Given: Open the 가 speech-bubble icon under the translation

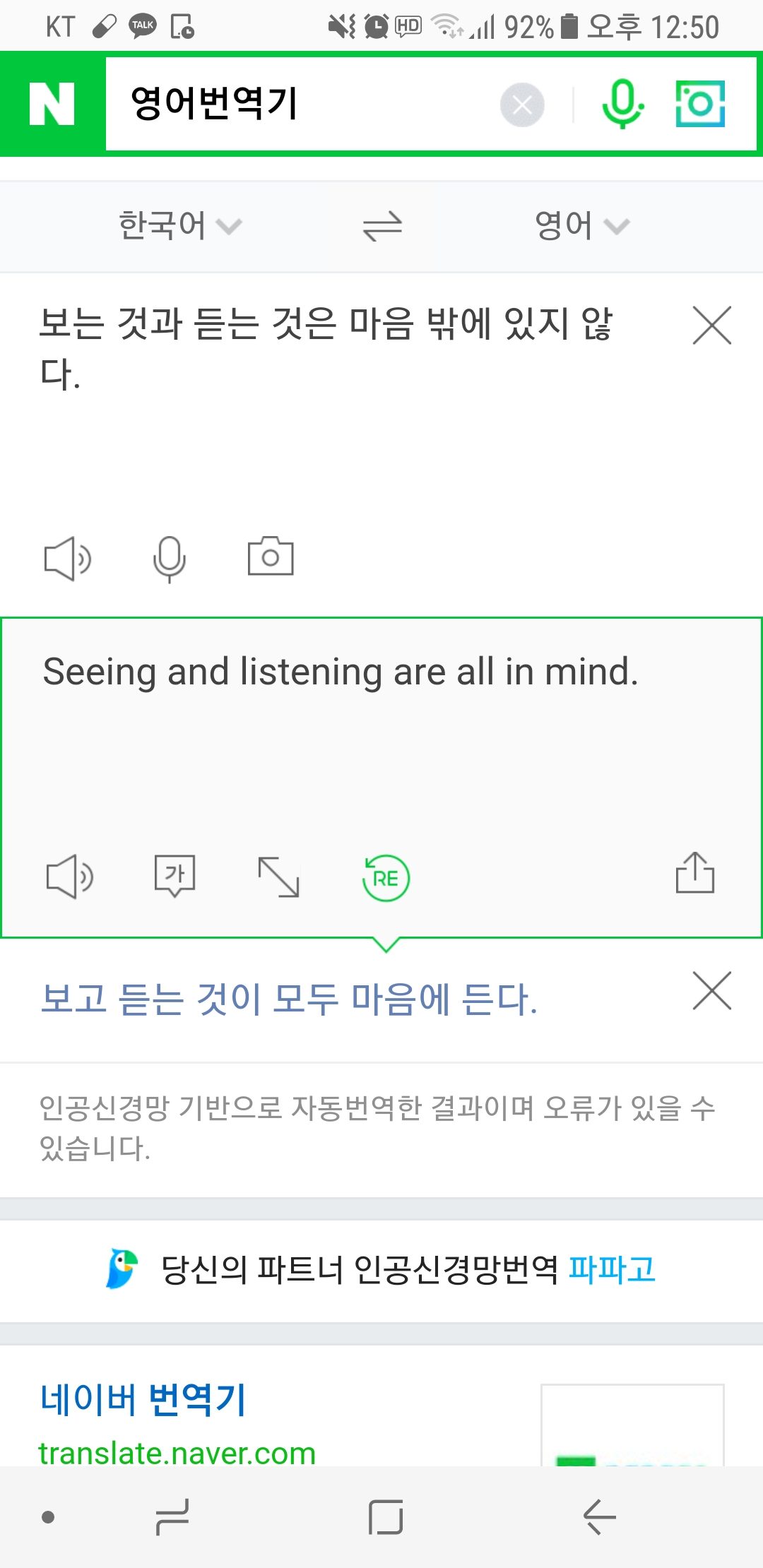Looking at the screenshot, I should coord(175,877).
